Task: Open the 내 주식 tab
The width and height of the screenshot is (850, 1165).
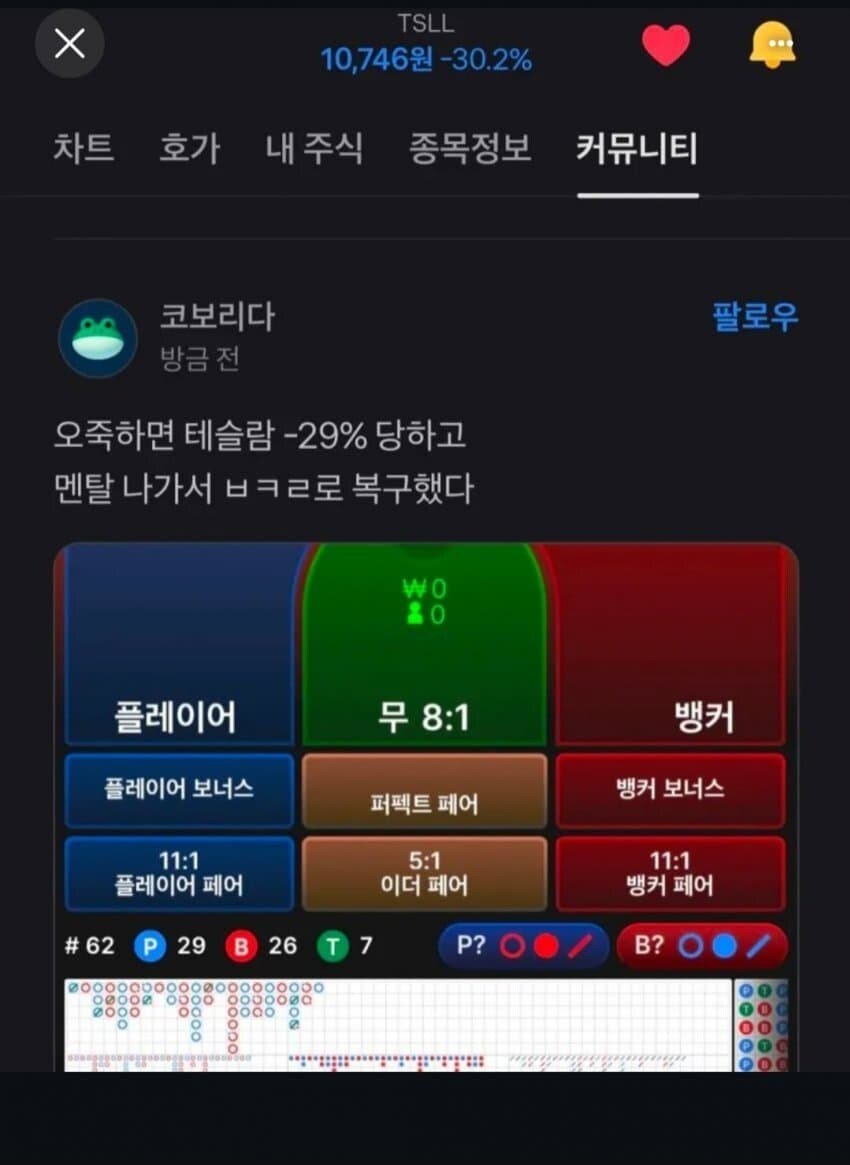Action: (x=314, y=149)
